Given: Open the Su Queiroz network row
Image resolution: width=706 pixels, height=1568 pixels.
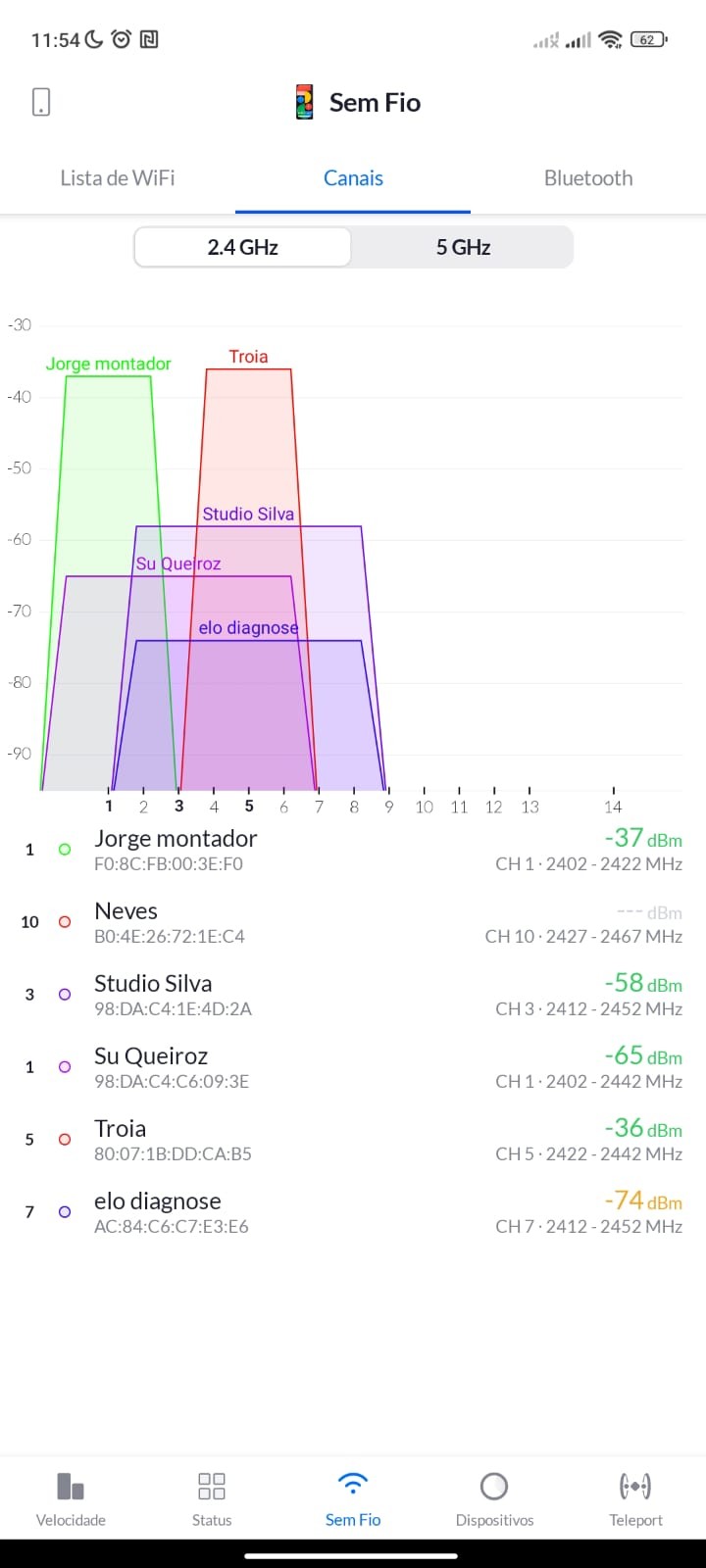Looking at the screenshot, I should tap(353, 1067).
